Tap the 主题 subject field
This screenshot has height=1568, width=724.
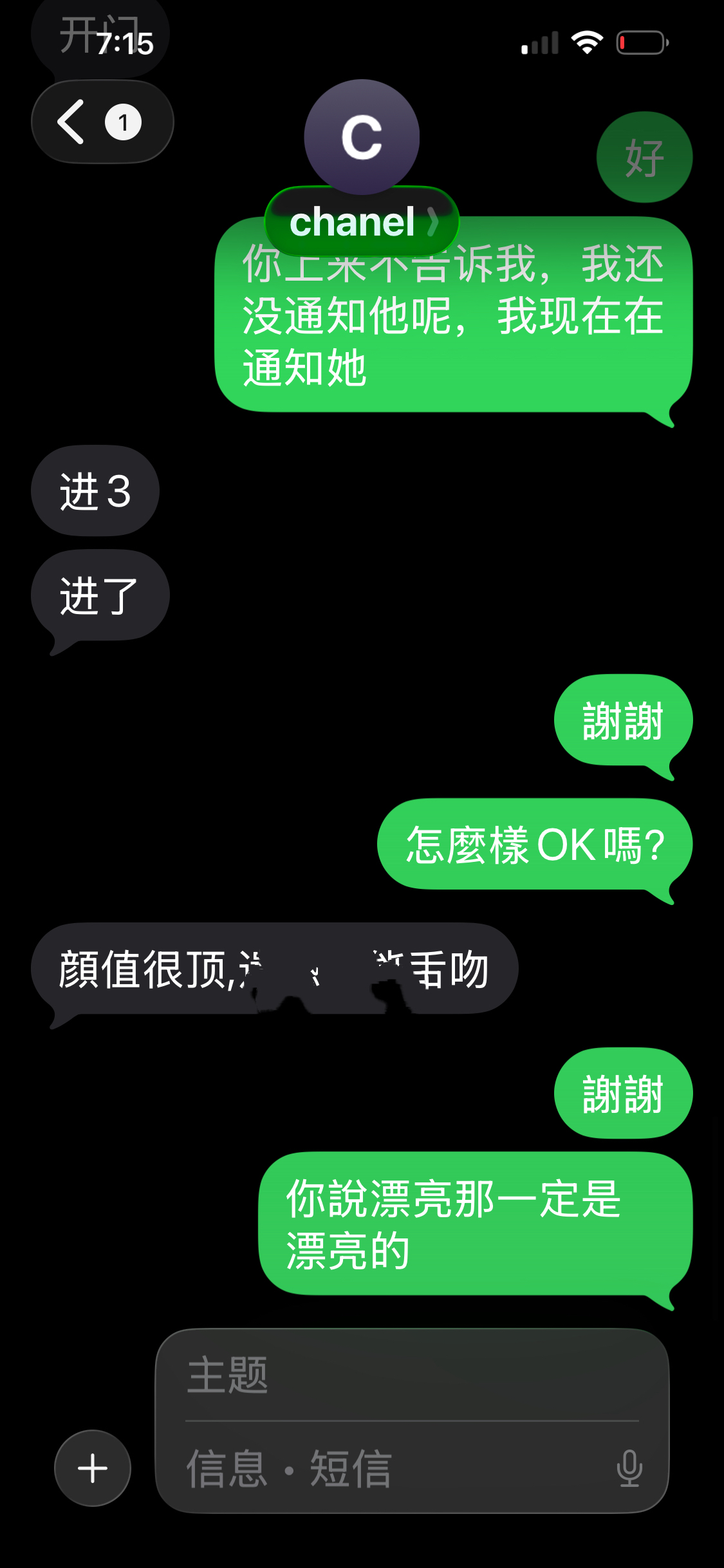[412, 1376]
